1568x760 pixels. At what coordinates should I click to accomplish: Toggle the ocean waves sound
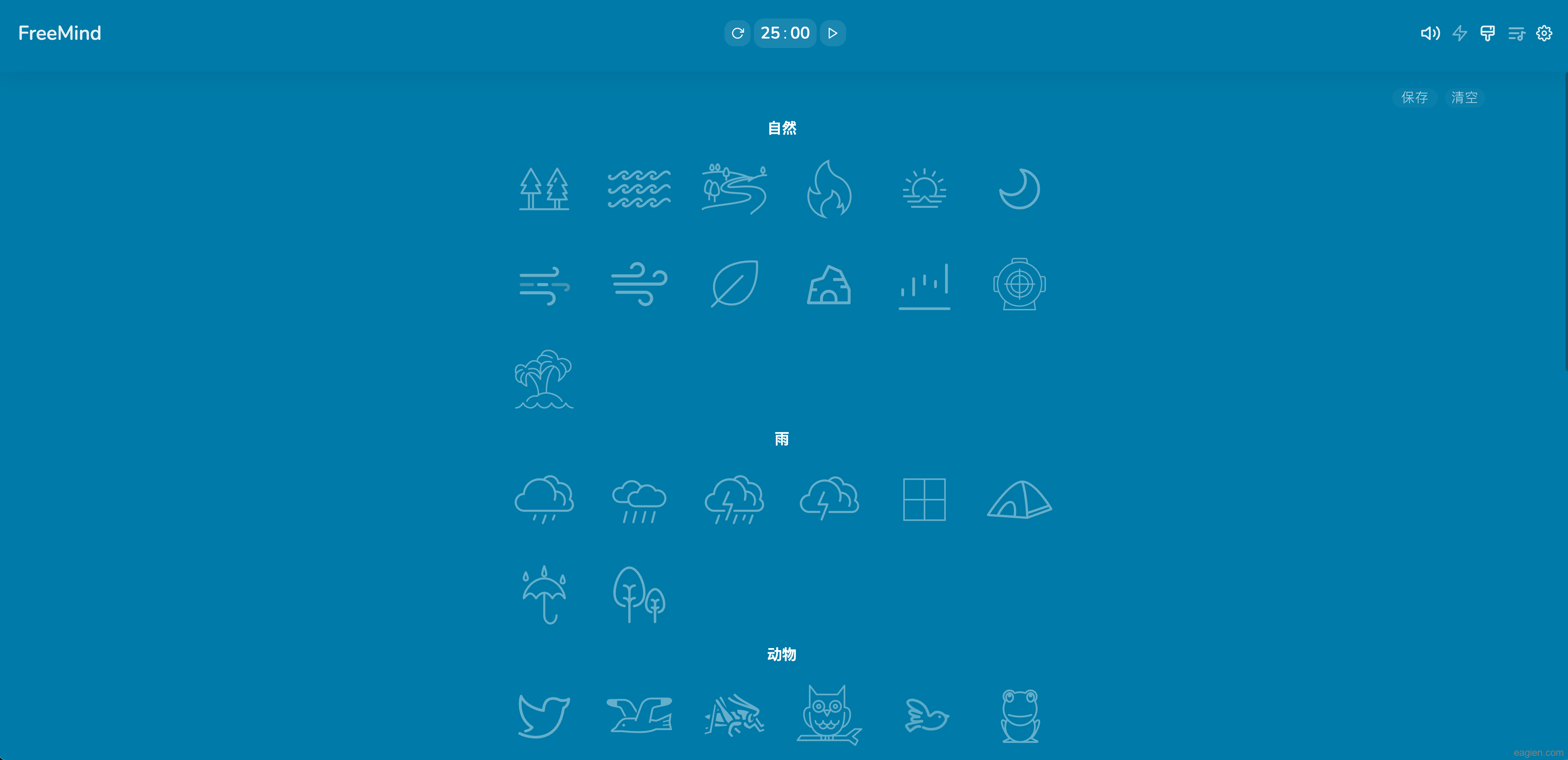coord(639,189)
